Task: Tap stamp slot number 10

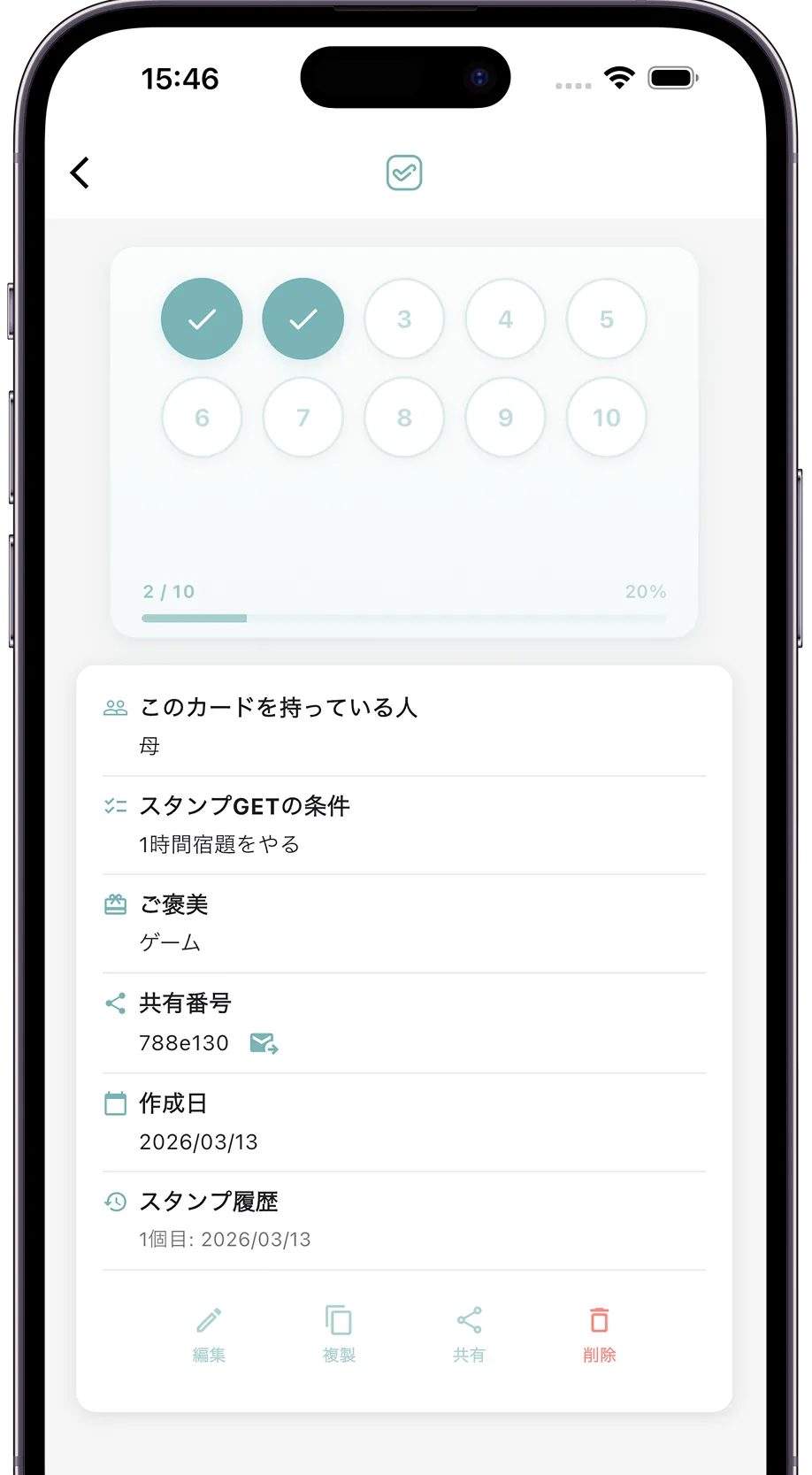Action: coord(606,417)
